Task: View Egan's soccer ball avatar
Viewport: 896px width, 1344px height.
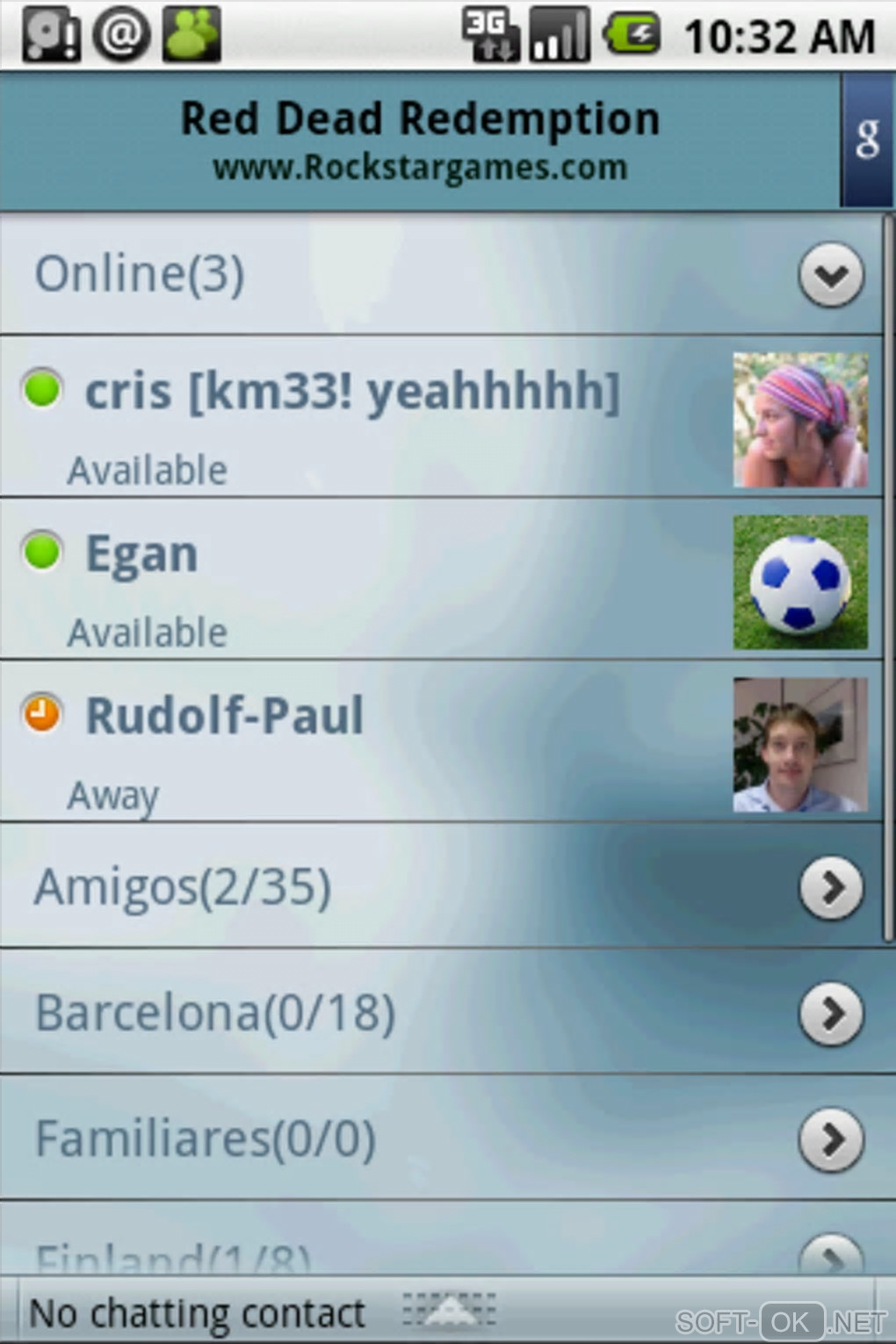Action: point(800,582)
